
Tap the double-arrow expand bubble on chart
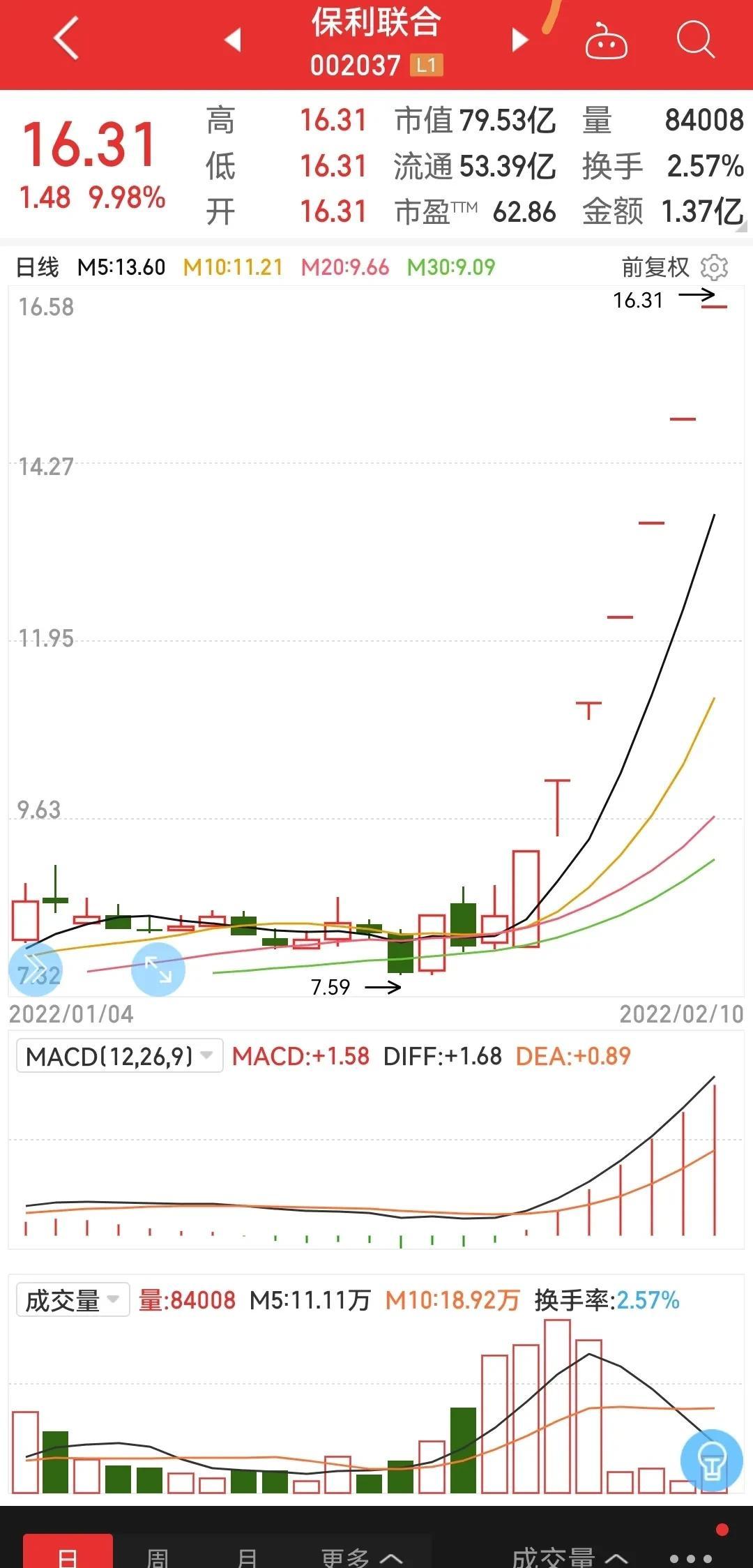(x=35, y=969)
